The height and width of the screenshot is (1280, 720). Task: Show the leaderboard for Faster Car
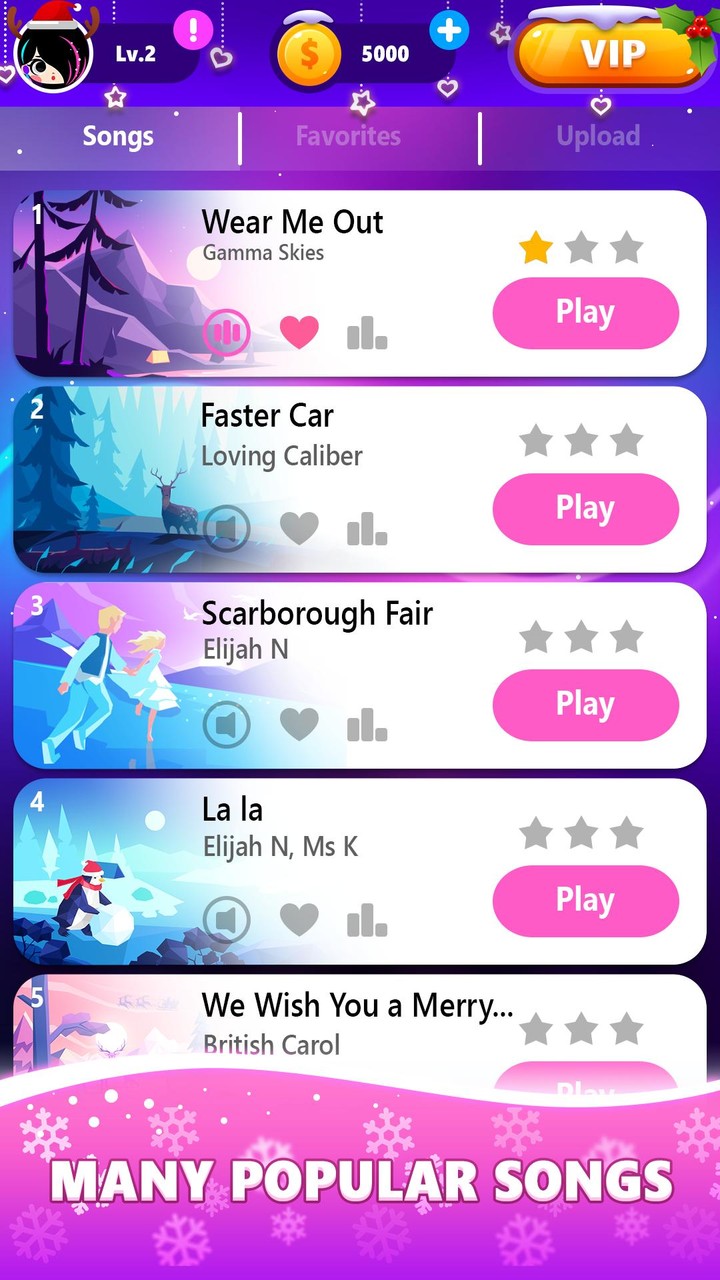(367, 528)
